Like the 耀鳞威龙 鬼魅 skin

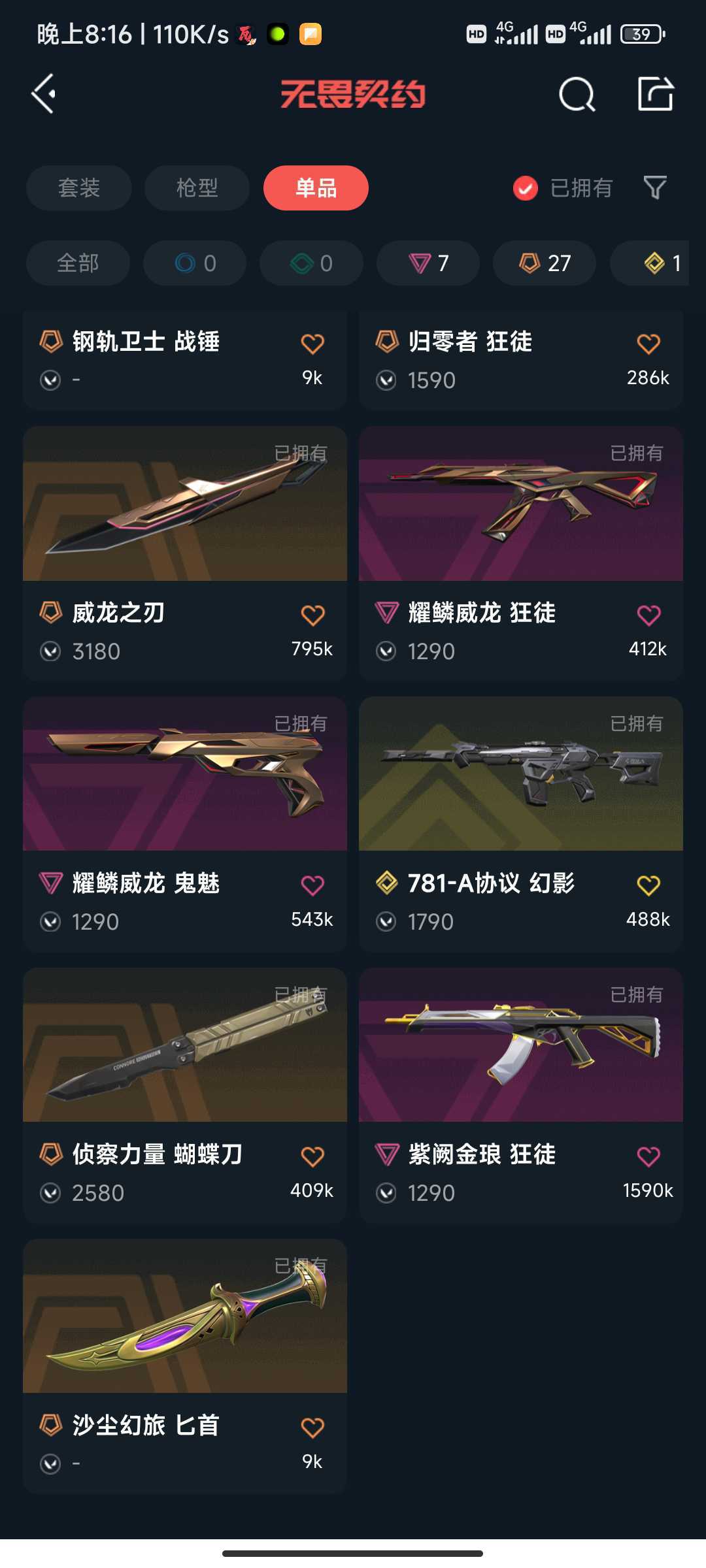(312, 886)
